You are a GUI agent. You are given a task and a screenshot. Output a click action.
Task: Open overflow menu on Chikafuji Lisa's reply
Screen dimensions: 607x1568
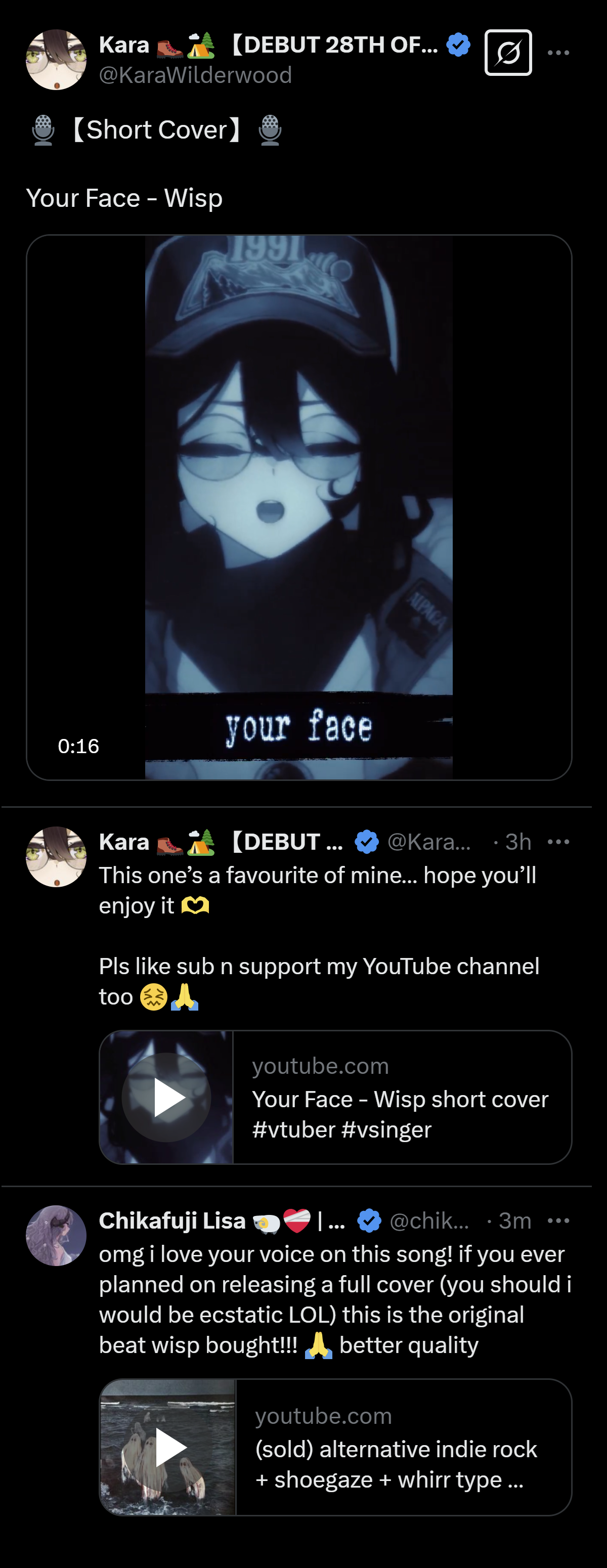558,1221
